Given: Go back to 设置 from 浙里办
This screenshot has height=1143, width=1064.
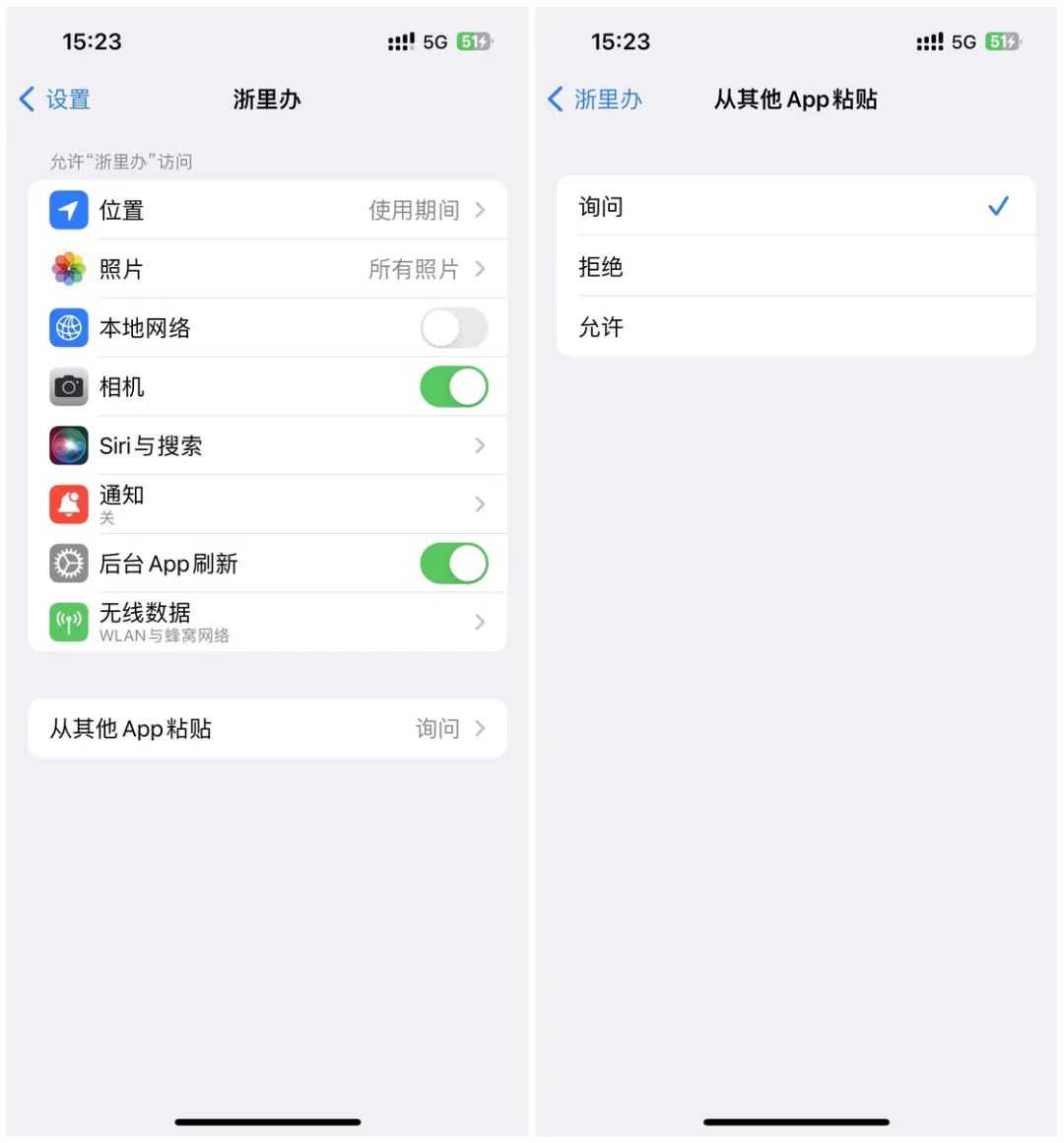Looking at the screenshot, I should click(x=55, y=100).
